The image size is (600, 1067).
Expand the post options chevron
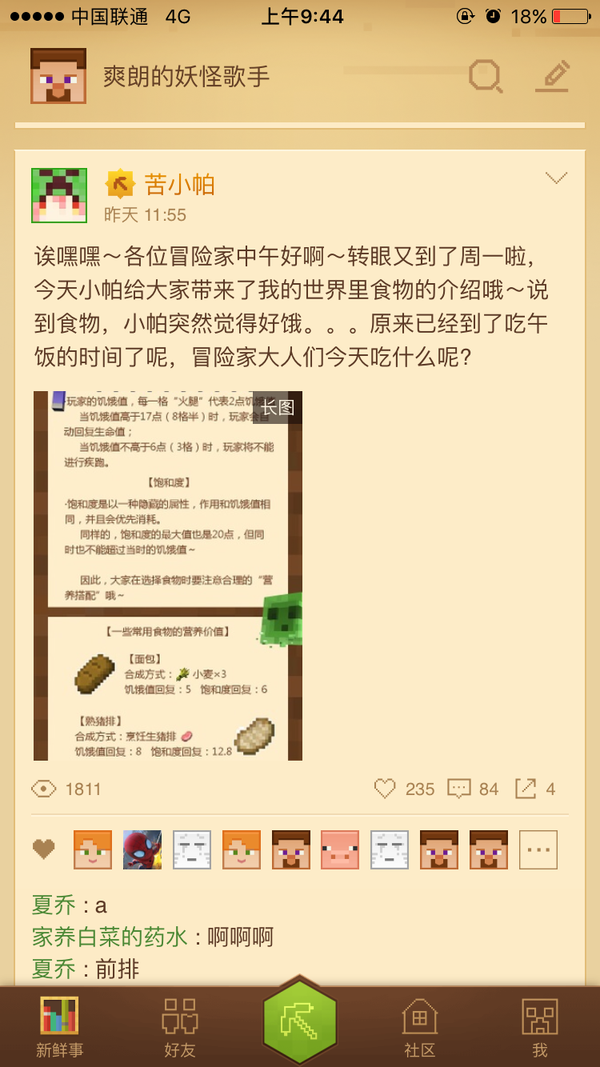pyautogui.click(x=555, y=179)
